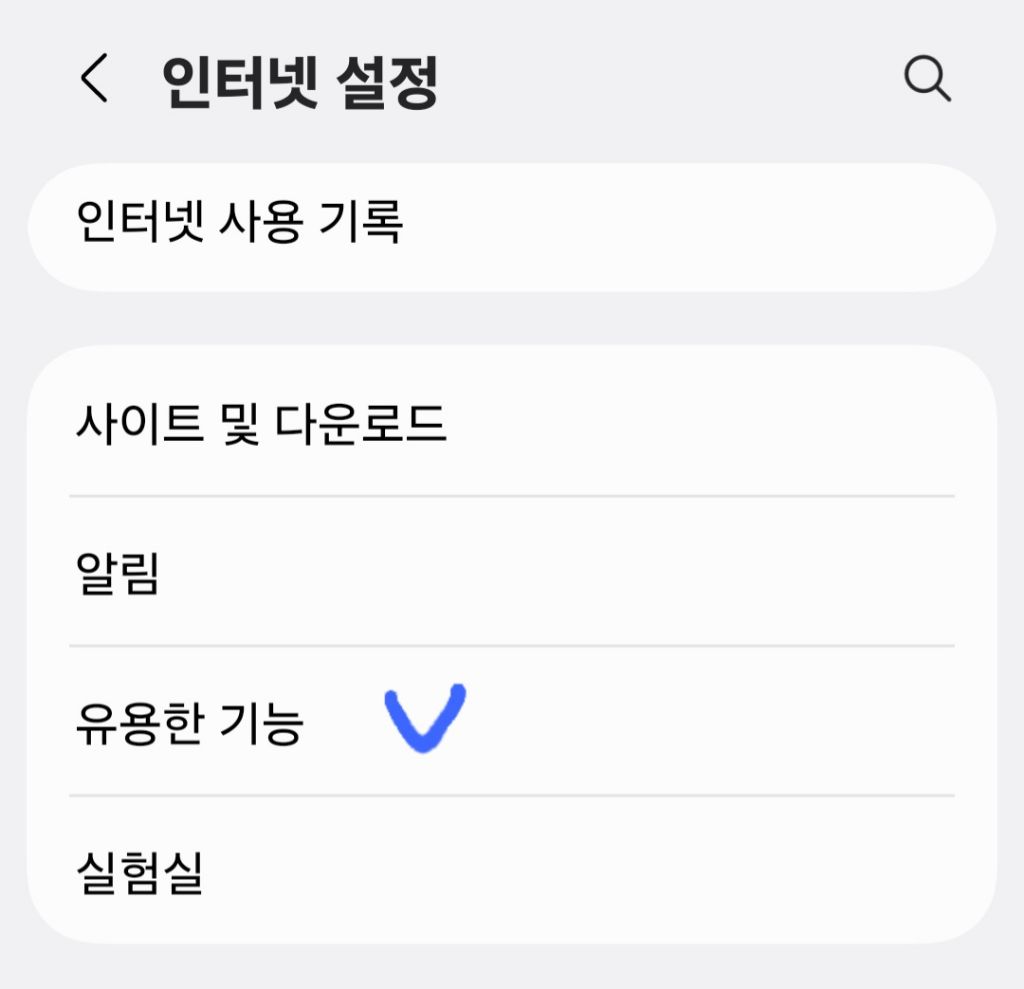
Task: Open the search magnifier icon
Action: click(x=927, y=79)
